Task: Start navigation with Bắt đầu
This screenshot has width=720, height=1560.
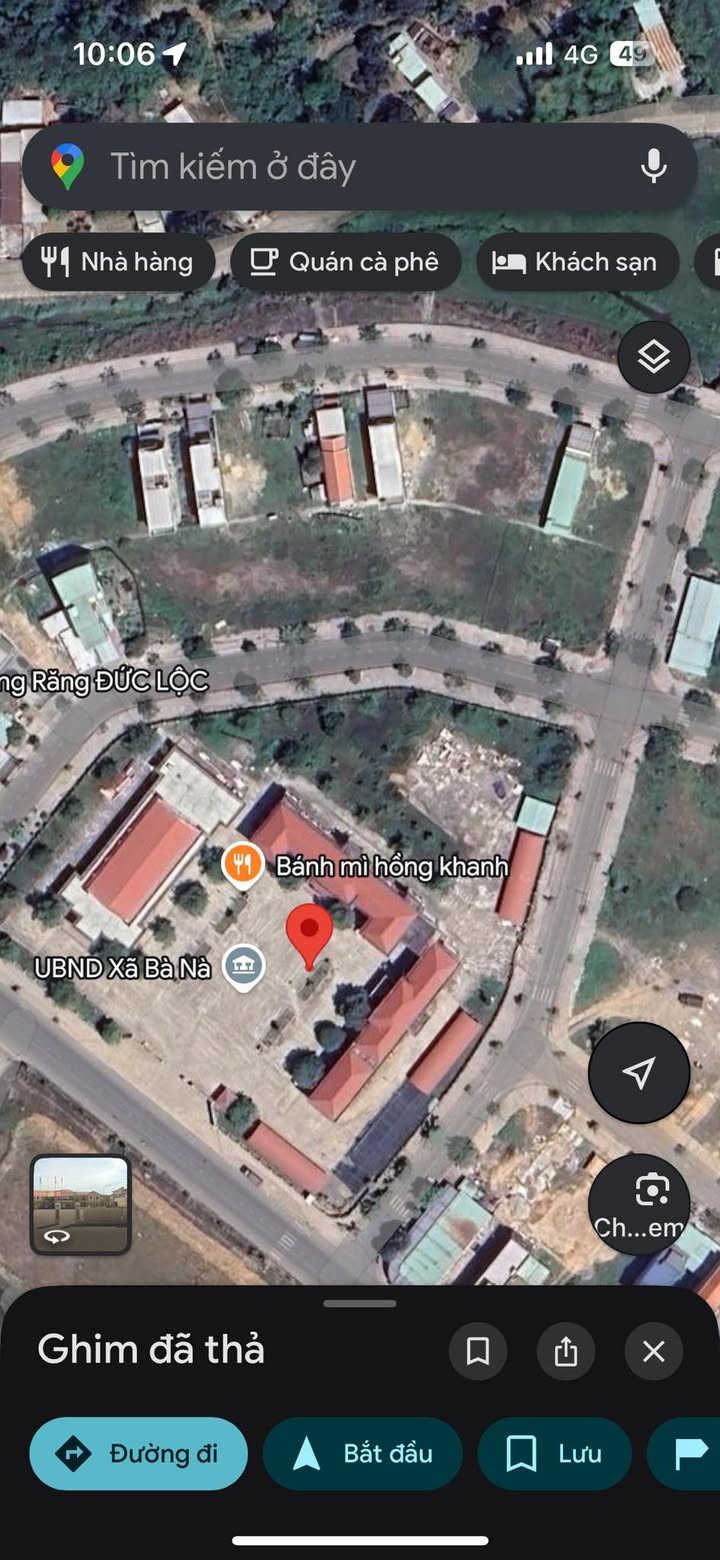Action: pyautogui.click(x=362, y=1454)
